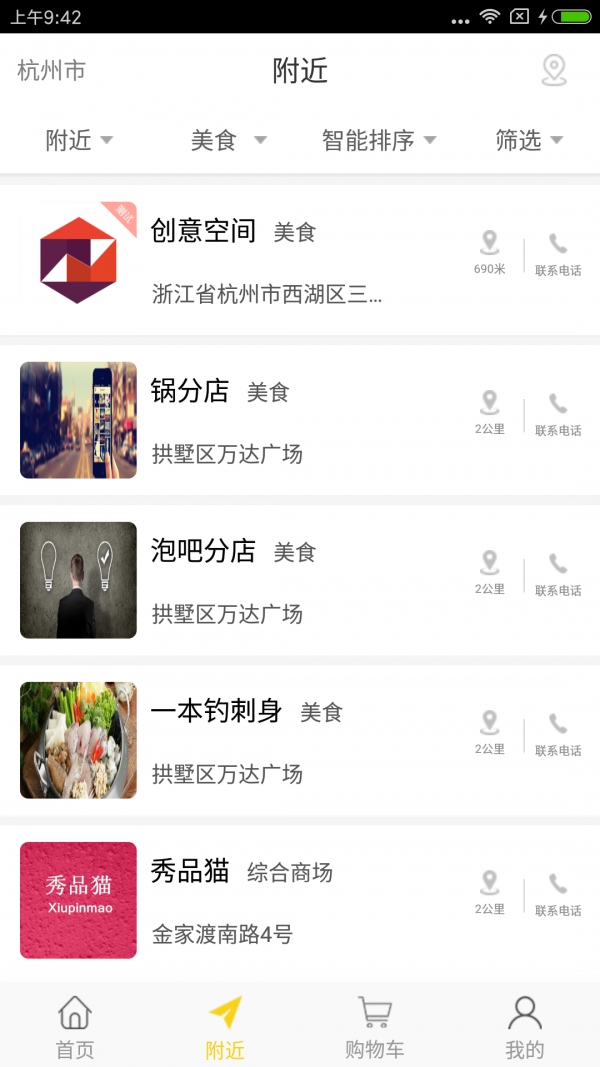Call the 创意空间 store via 联系电话
The image size is (600, 1067).
tap(558, 254)
